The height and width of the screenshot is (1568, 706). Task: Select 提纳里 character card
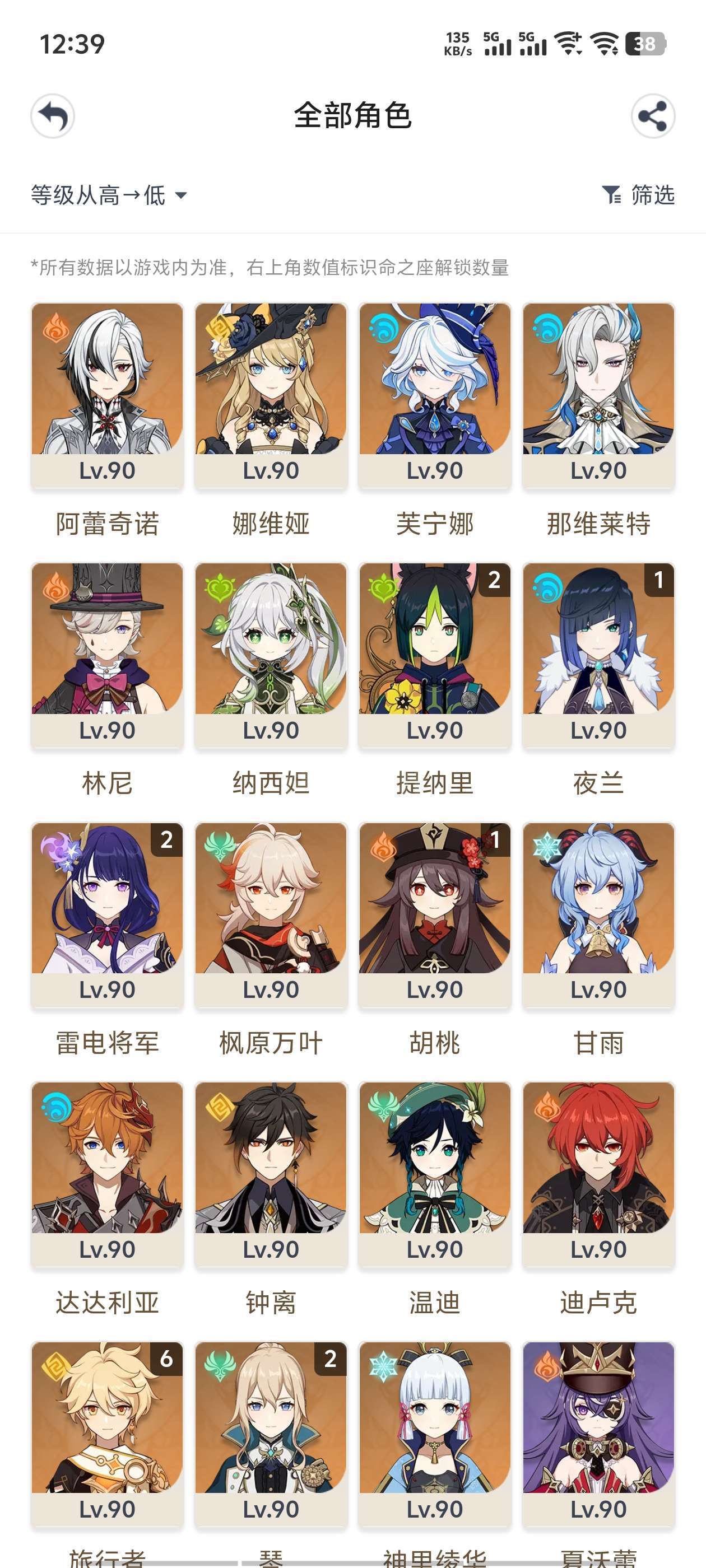tap(435, 656)
